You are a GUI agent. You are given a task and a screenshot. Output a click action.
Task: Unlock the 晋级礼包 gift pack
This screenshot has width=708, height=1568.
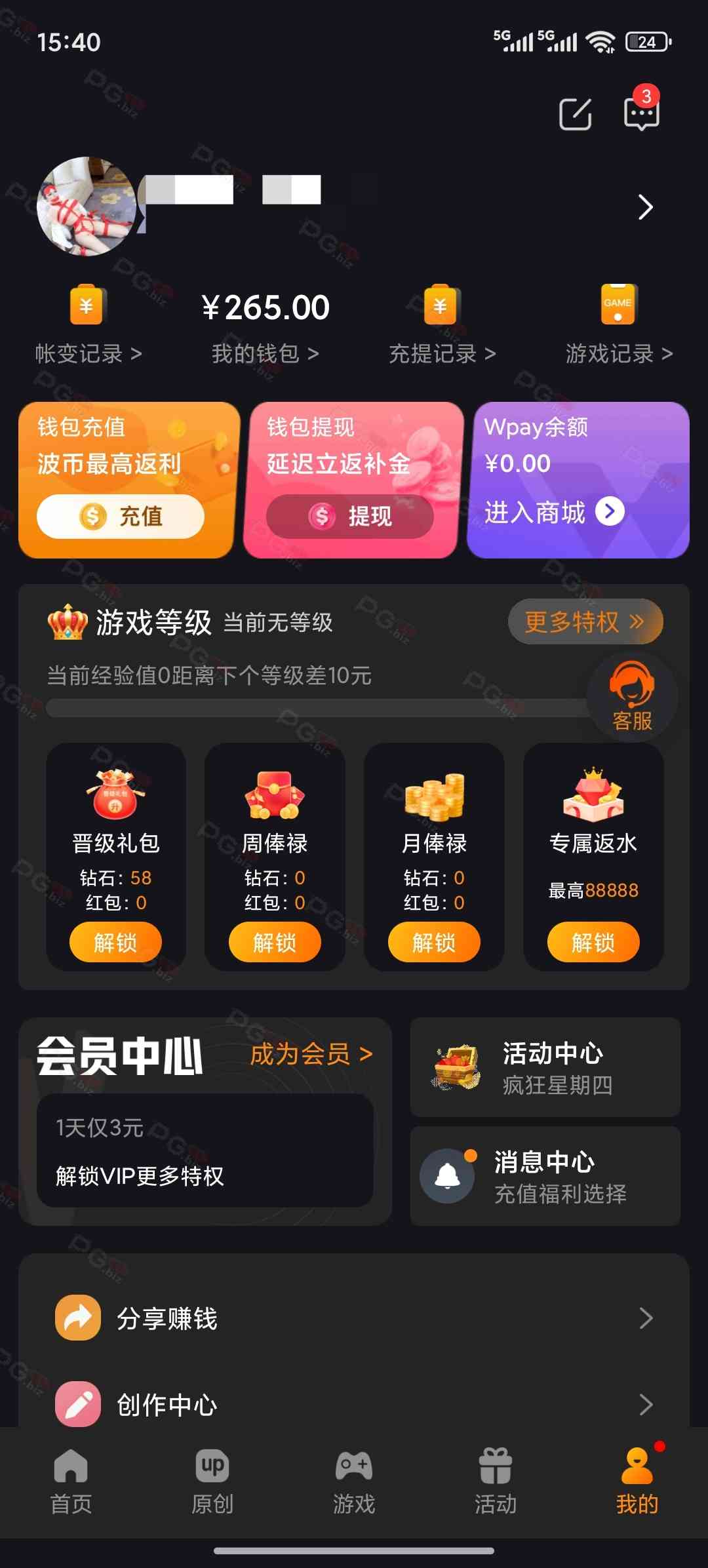point(115,942)
